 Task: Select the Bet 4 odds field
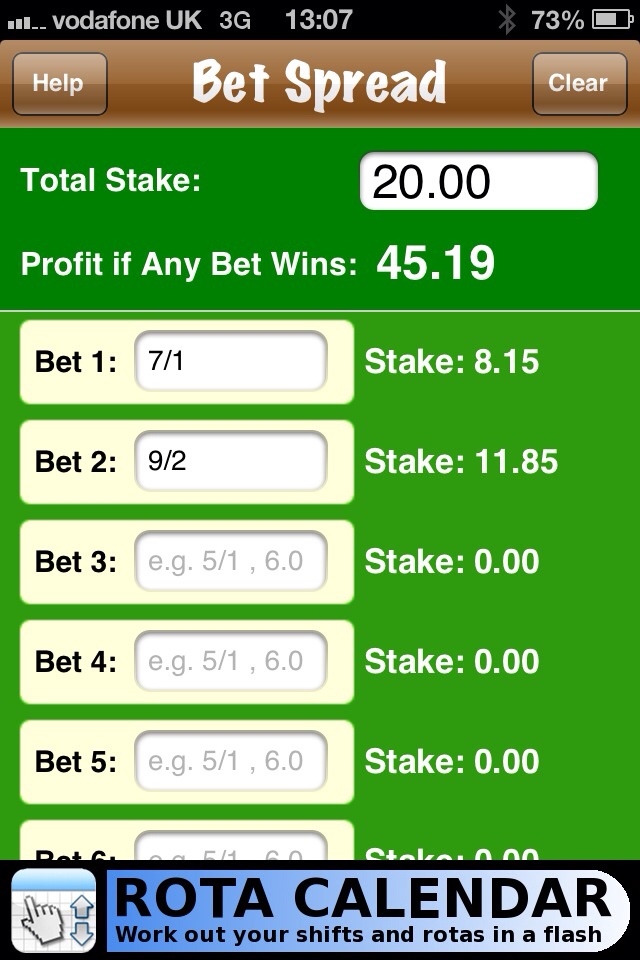pyautogui.click(x=231, y=662)
